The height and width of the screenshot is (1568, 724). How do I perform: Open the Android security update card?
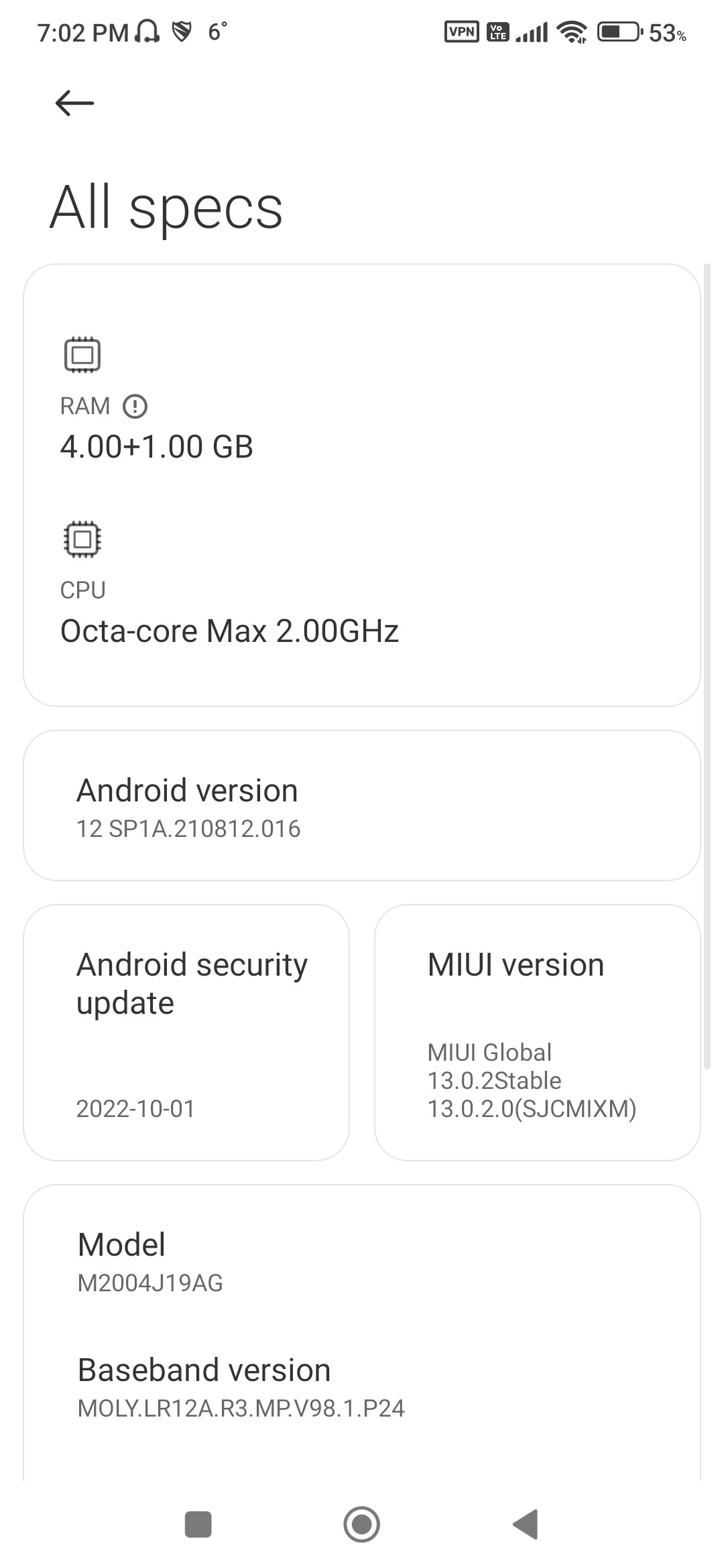tap(186, 1033)
